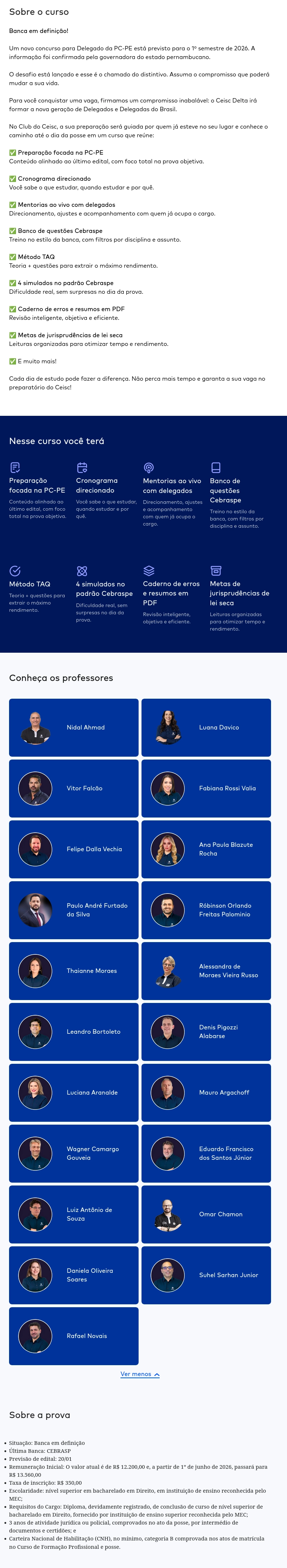Open Omar Chamon's professor card
This screenshot has width=287, height=1568.
pos(206,1214)
